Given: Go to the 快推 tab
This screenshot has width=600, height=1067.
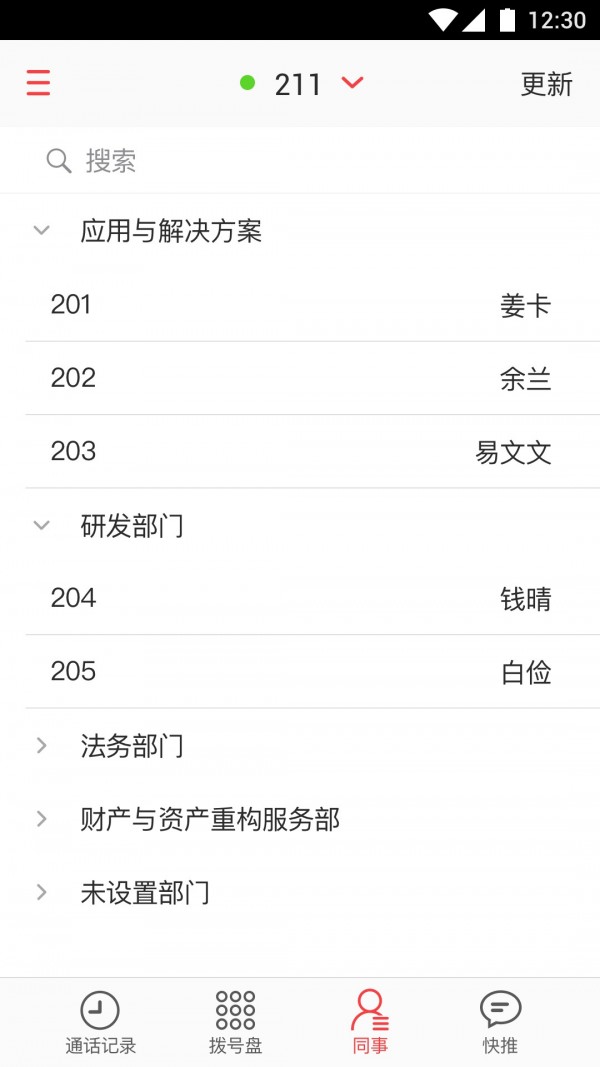Looking at the screenshot, I should (501, 1023).
